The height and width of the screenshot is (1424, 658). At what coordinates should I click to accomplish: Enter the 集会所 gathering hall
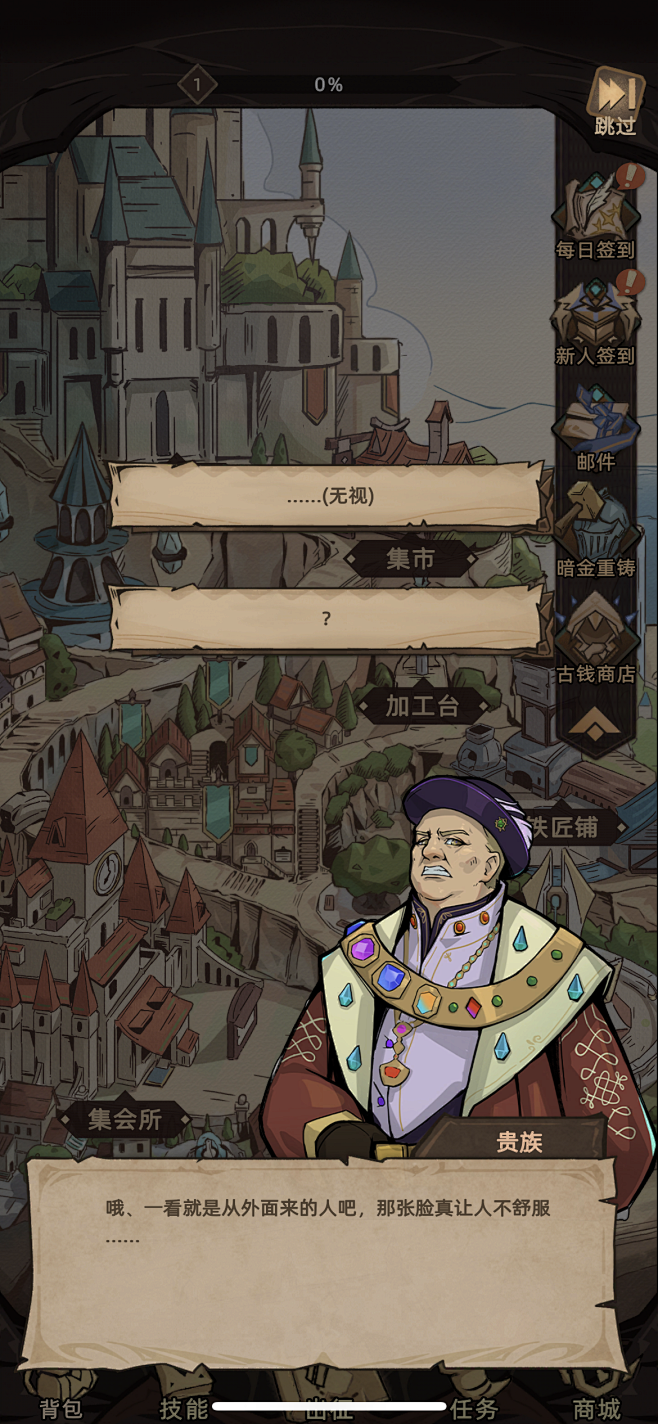[124, 1119]
